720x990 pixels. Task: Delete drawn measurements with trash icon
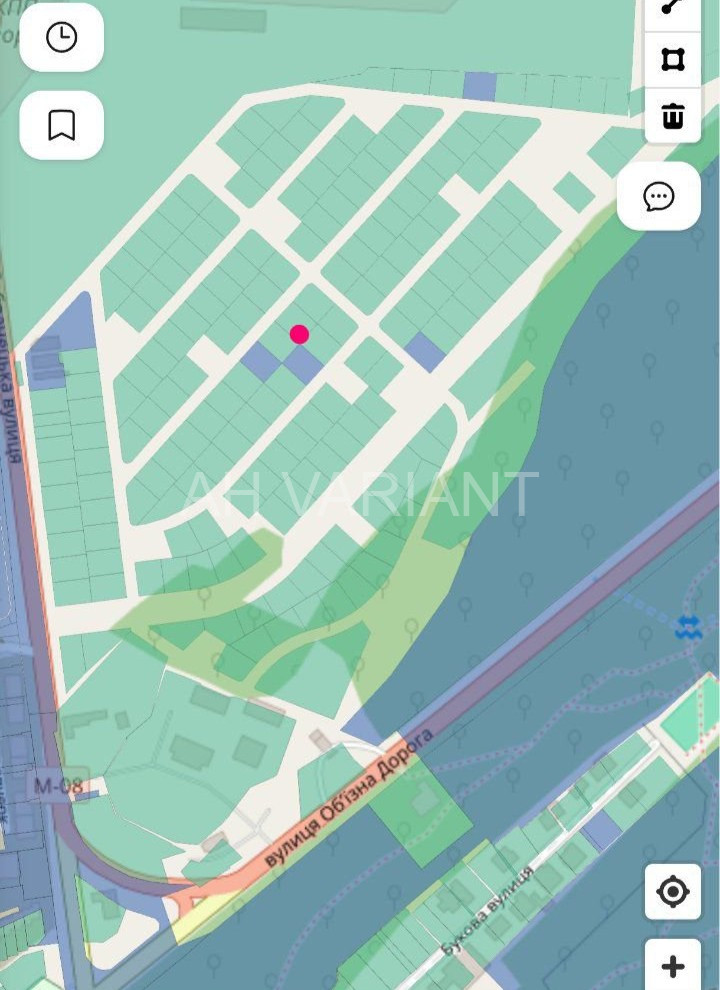click(672, 115)
